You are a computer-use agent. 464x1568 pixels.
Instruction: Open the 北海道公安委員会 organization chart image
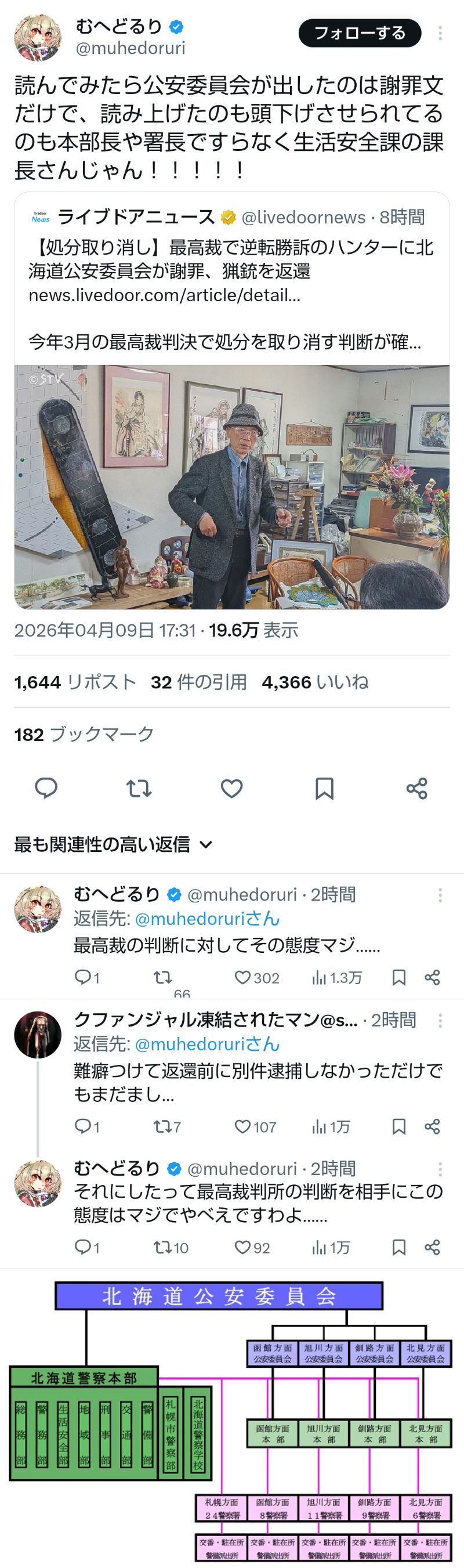[x=231, y=1418]
